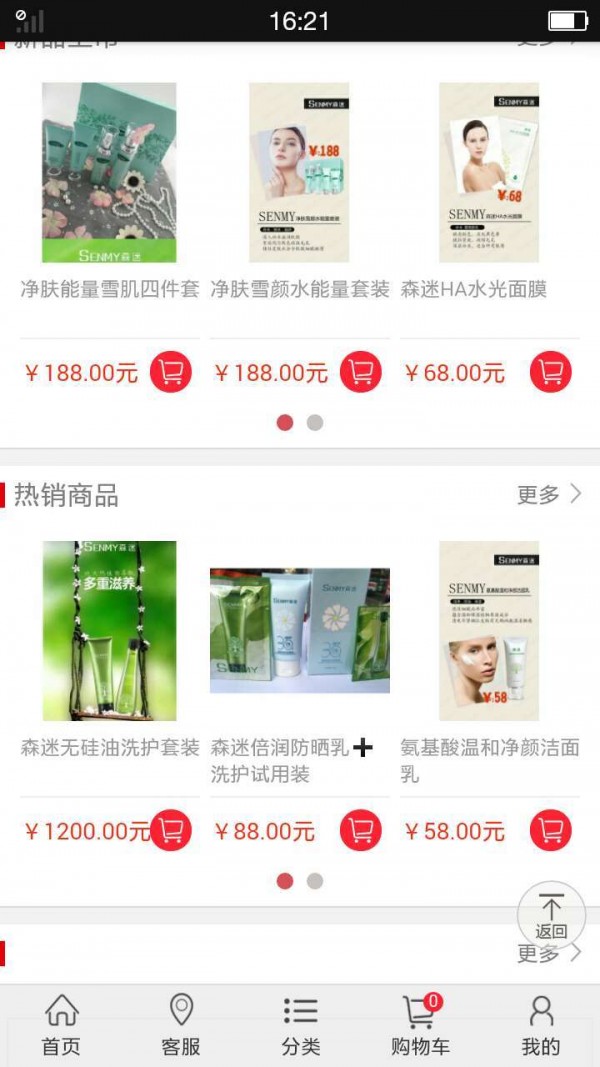Viewport: 600px width, 1067px height.
Task: Open 净肤雪颜水能量套装 product image
Action: [299, 172]
